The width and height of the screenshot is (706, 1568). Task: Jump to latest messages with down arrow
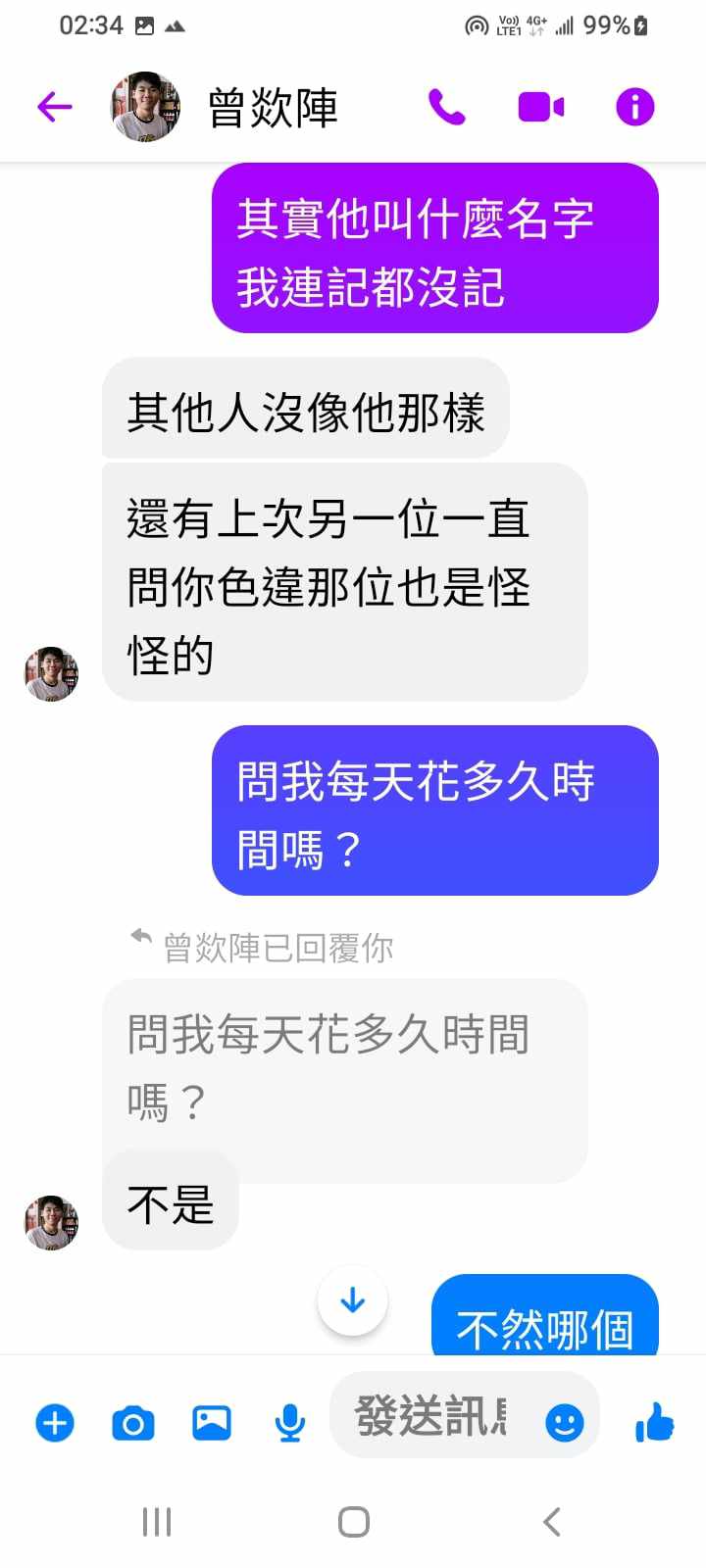353,1300
